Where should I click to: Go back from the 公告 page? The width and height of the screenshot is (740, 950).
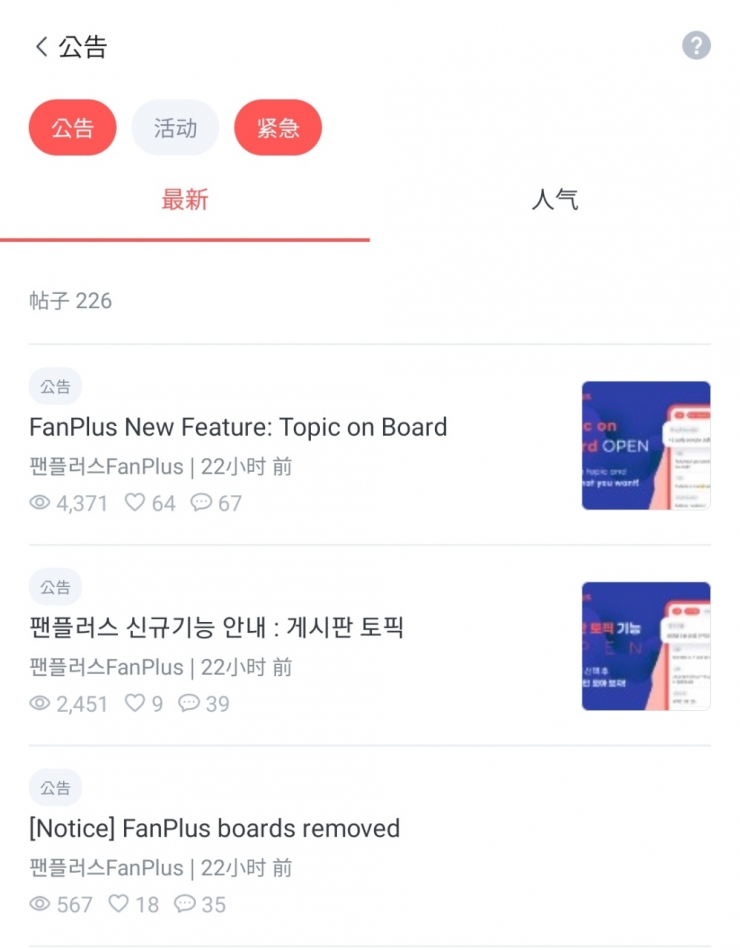tap(41, 47)
